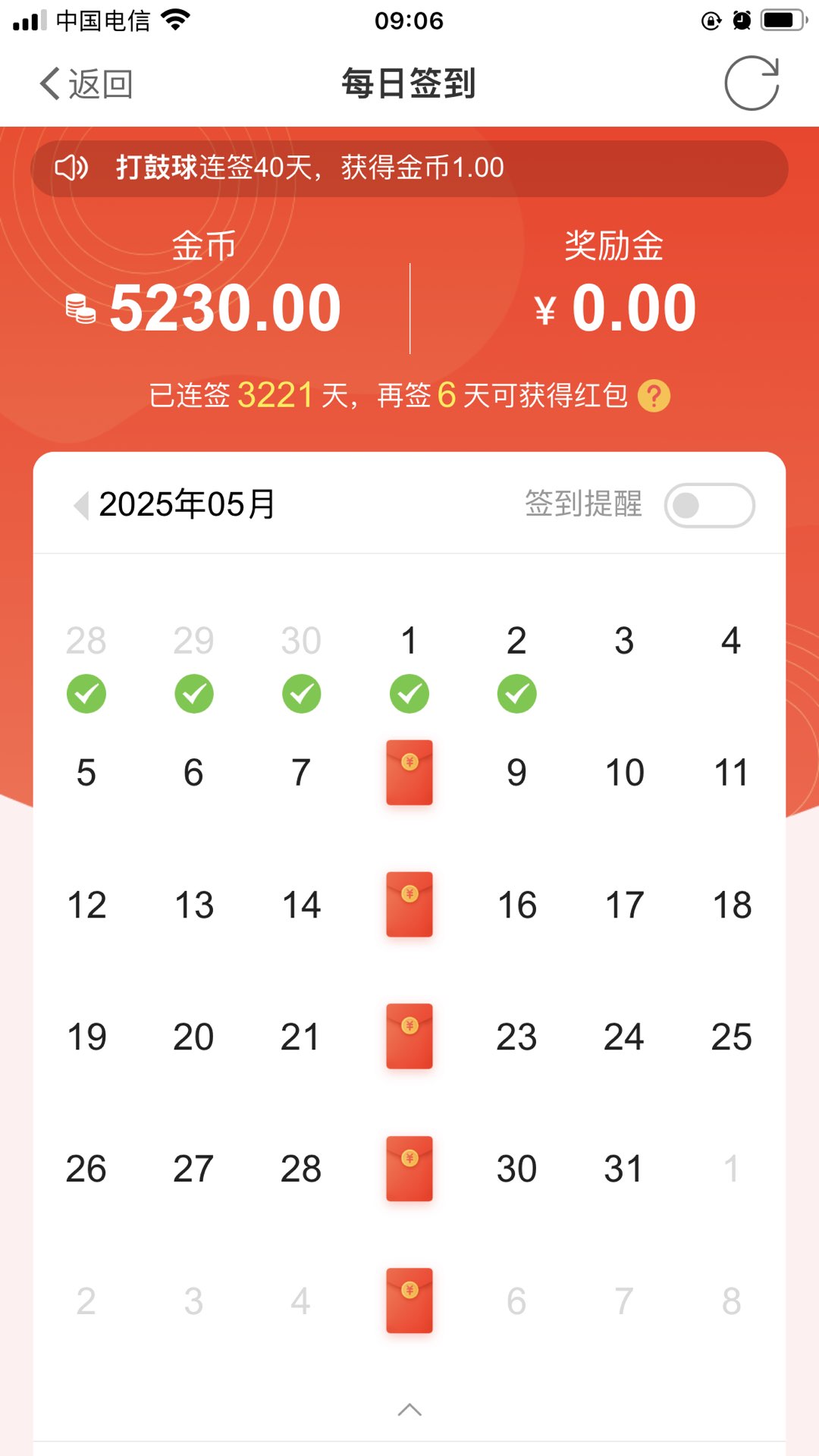The height and width of the screenshot is (1456, 819).
Task: Go back using the 返回 button
Action: [x=86, y=83]
